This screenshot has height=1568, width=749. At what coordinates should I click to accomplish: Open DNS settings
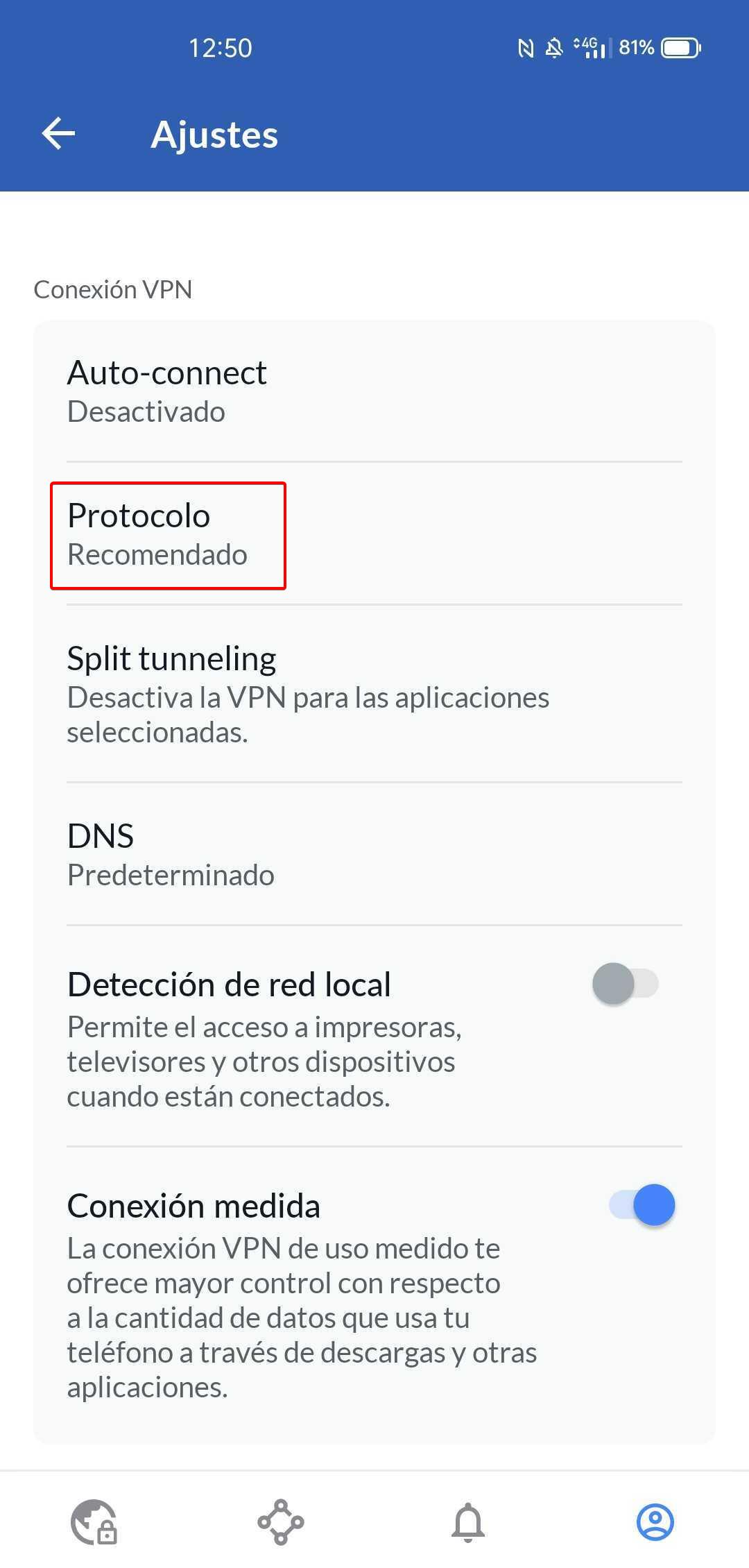point(374,855)
